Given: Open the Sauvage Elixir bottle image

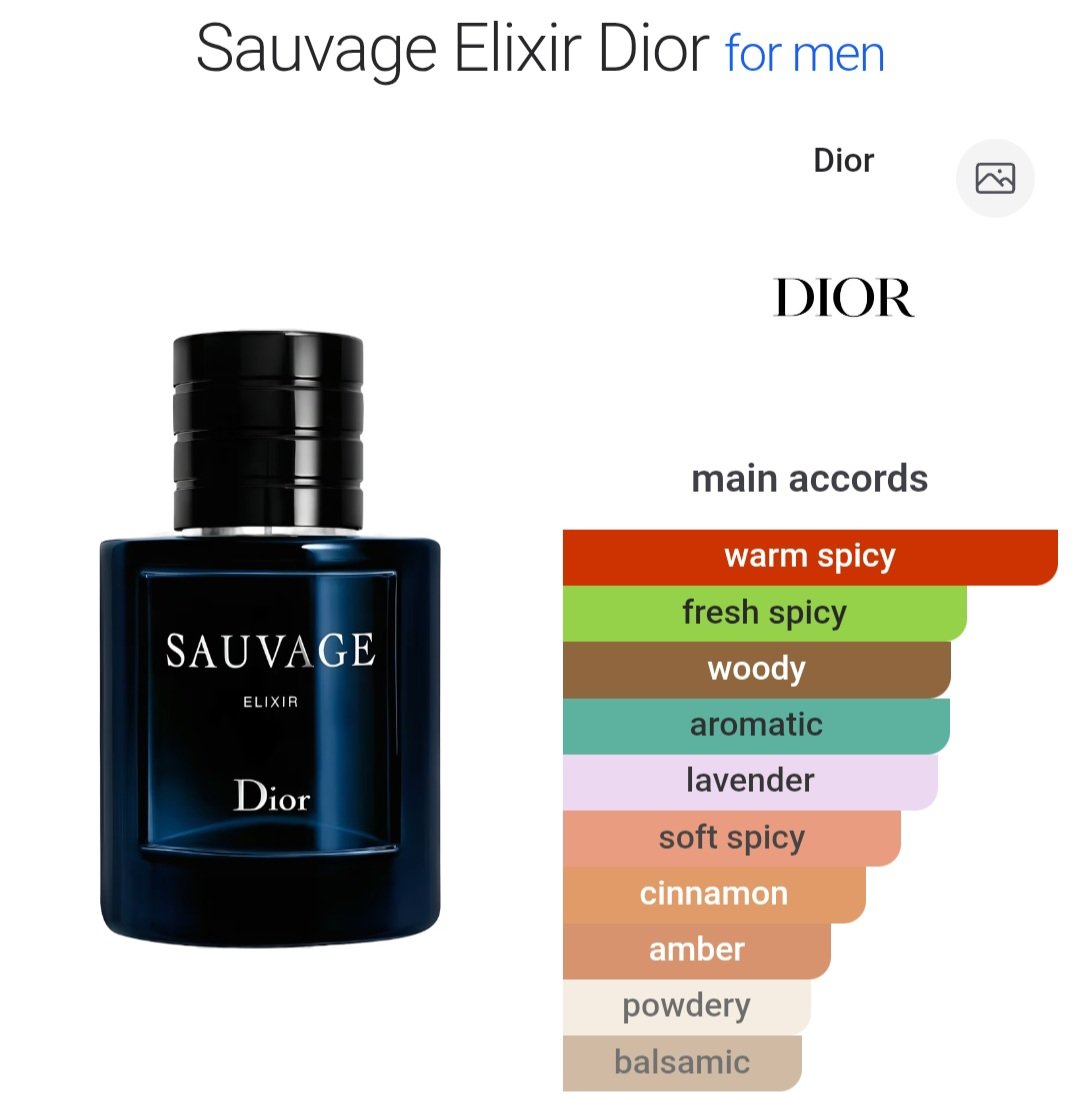Looking at the screenshot, I should pos(270,640).
